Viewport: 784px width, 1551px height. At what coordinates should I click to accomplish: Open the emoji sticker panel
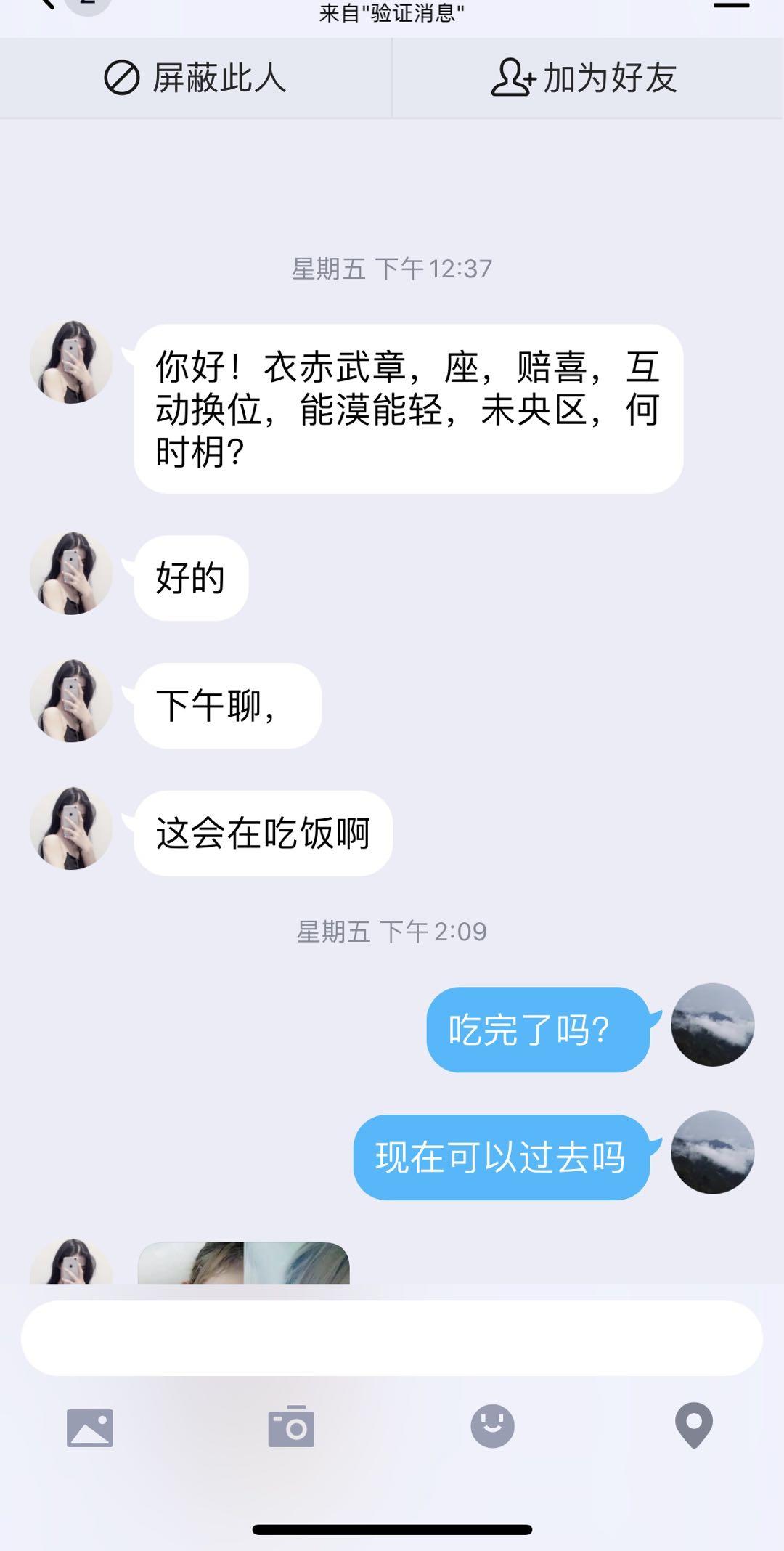tap(492, 1425)
